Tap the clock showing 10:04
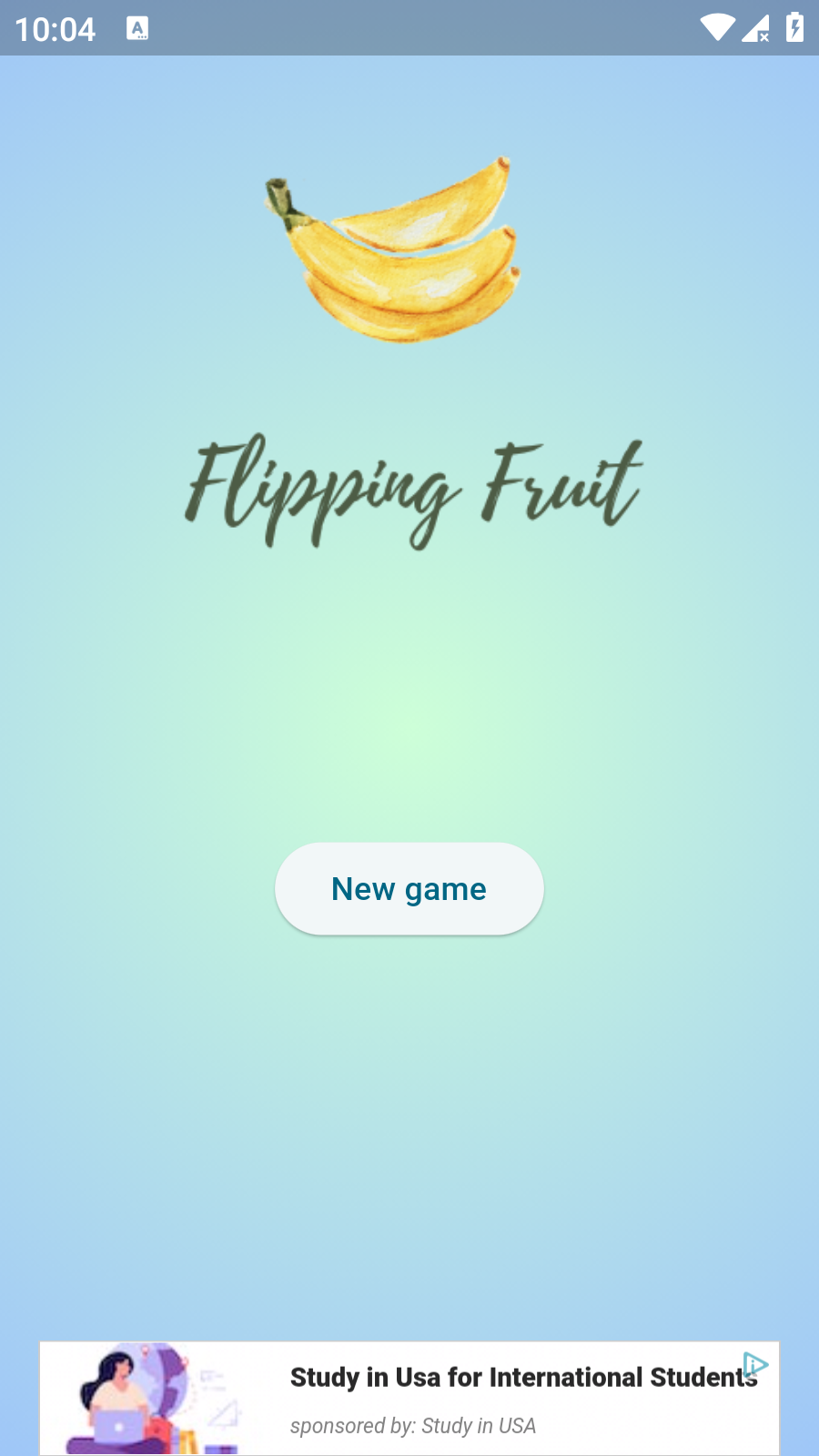The height and width of the screenshot is (1456, 819). tap(56, 28)
